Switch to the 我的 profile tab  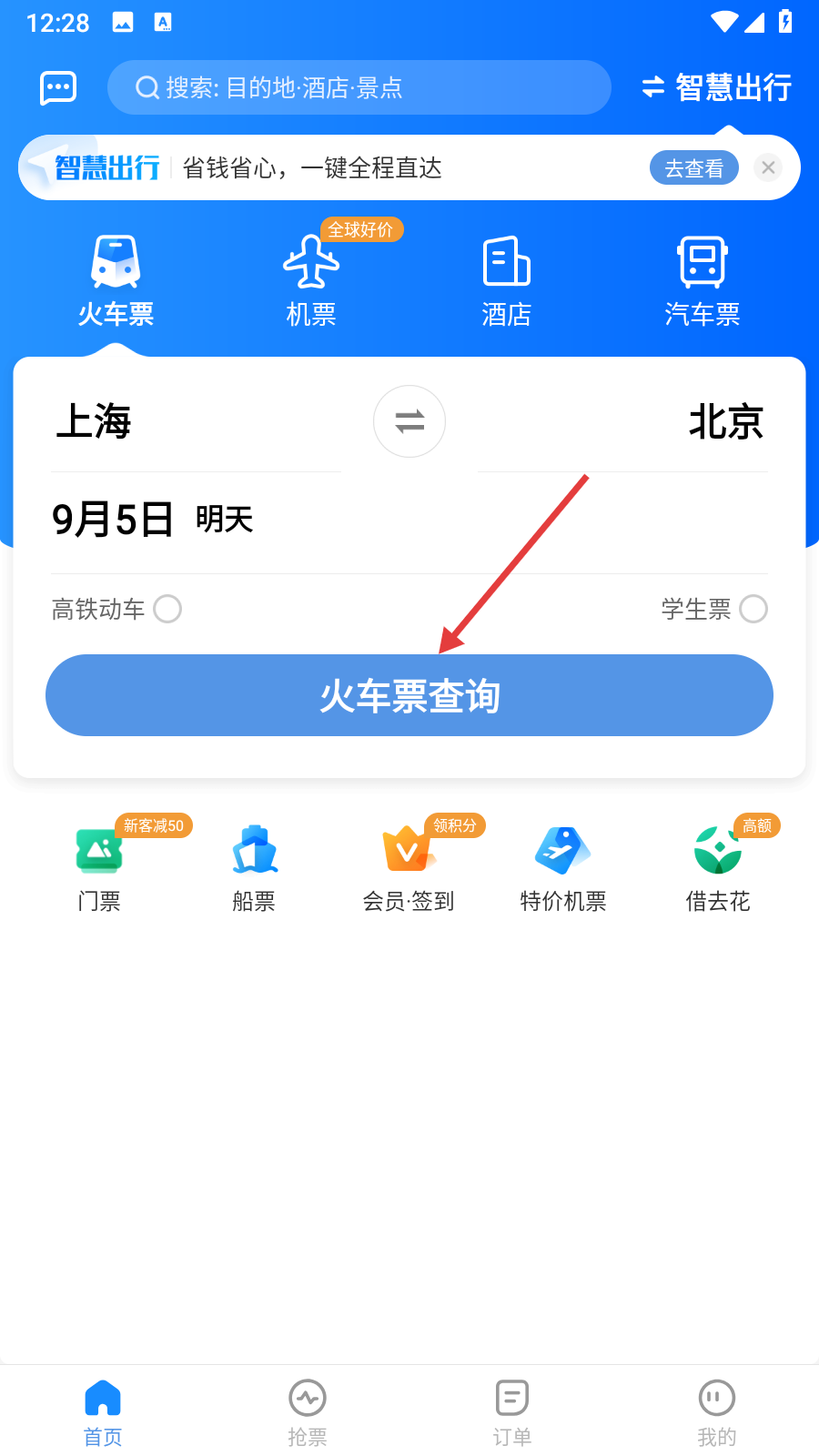[x=716, y=1413]
